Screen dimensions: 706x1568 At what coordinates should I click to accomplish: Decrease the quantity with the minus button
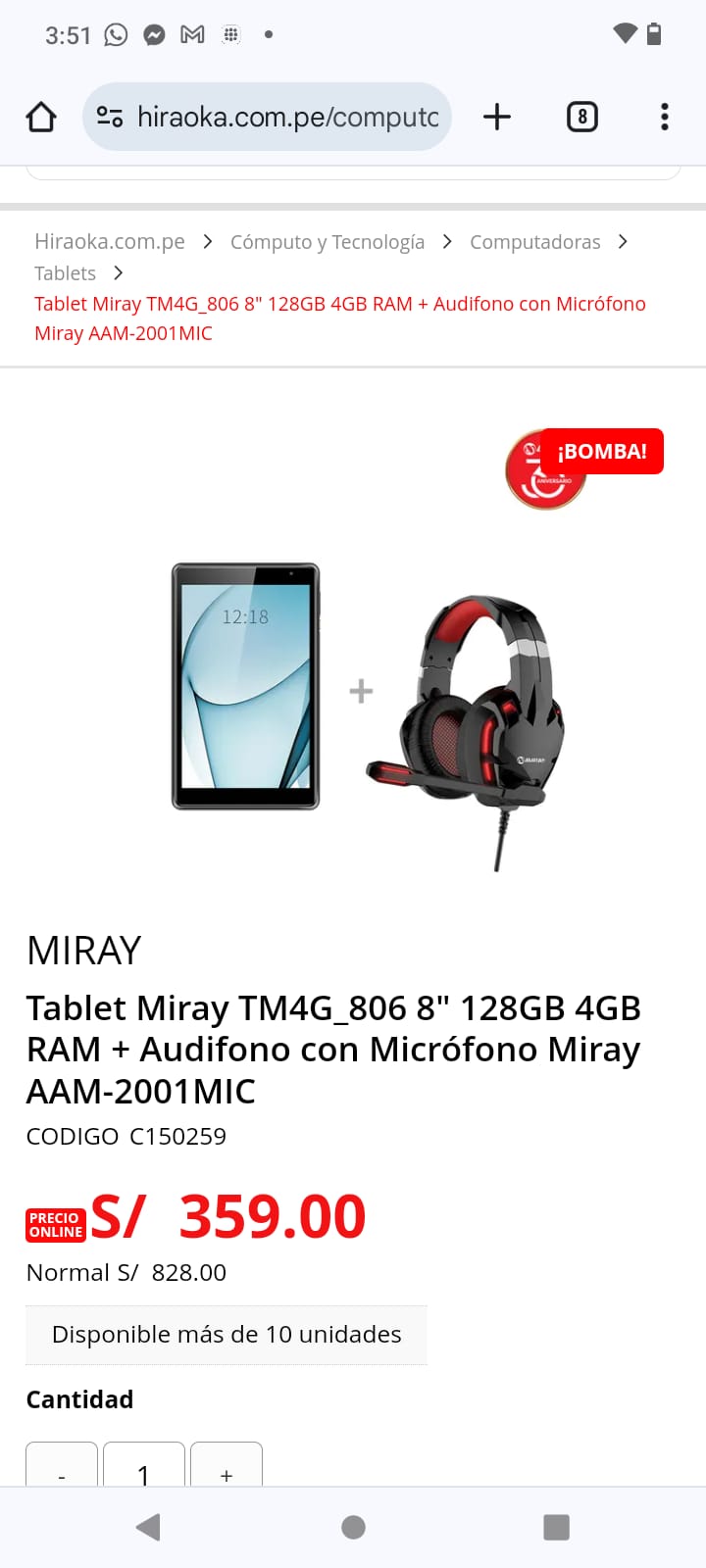(x=62, y=1468)
